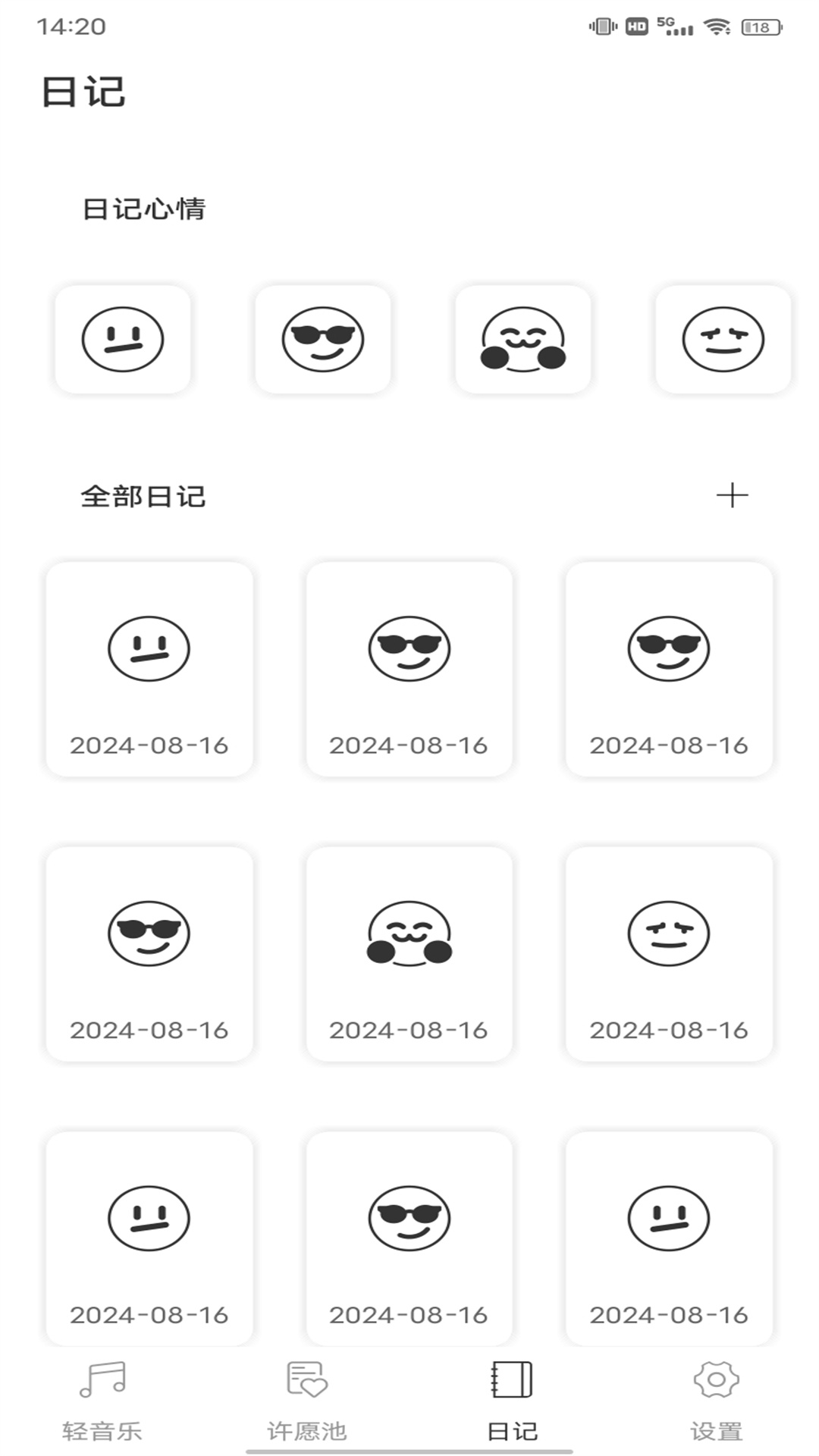Open the blushing-face diary card in 全部日记

[409, 953]
